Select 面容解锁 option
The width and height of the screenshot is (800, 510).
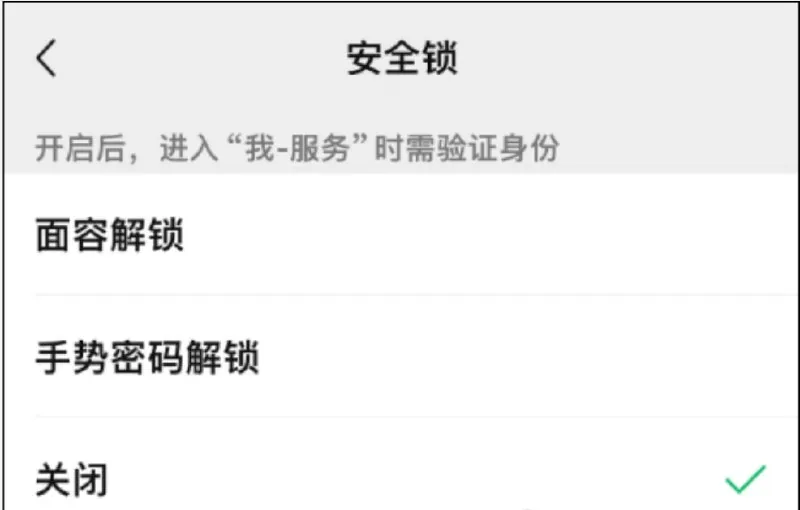[110, 237]
